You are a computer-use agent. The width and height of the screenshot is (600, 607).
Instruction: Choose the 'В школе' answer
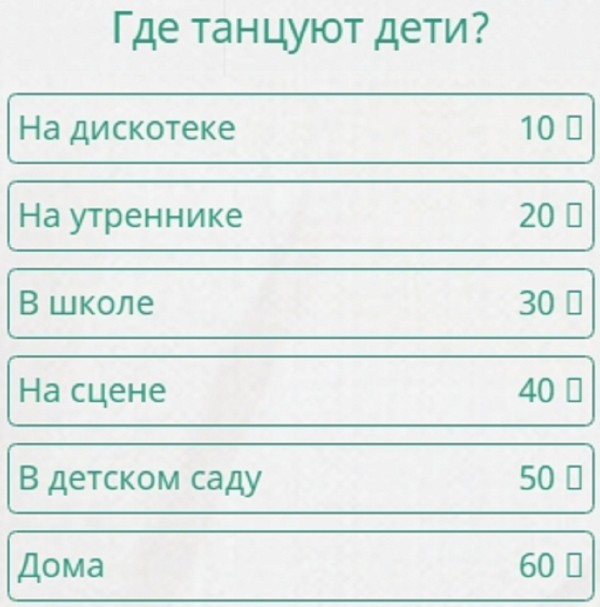click(x=300, y=304)
